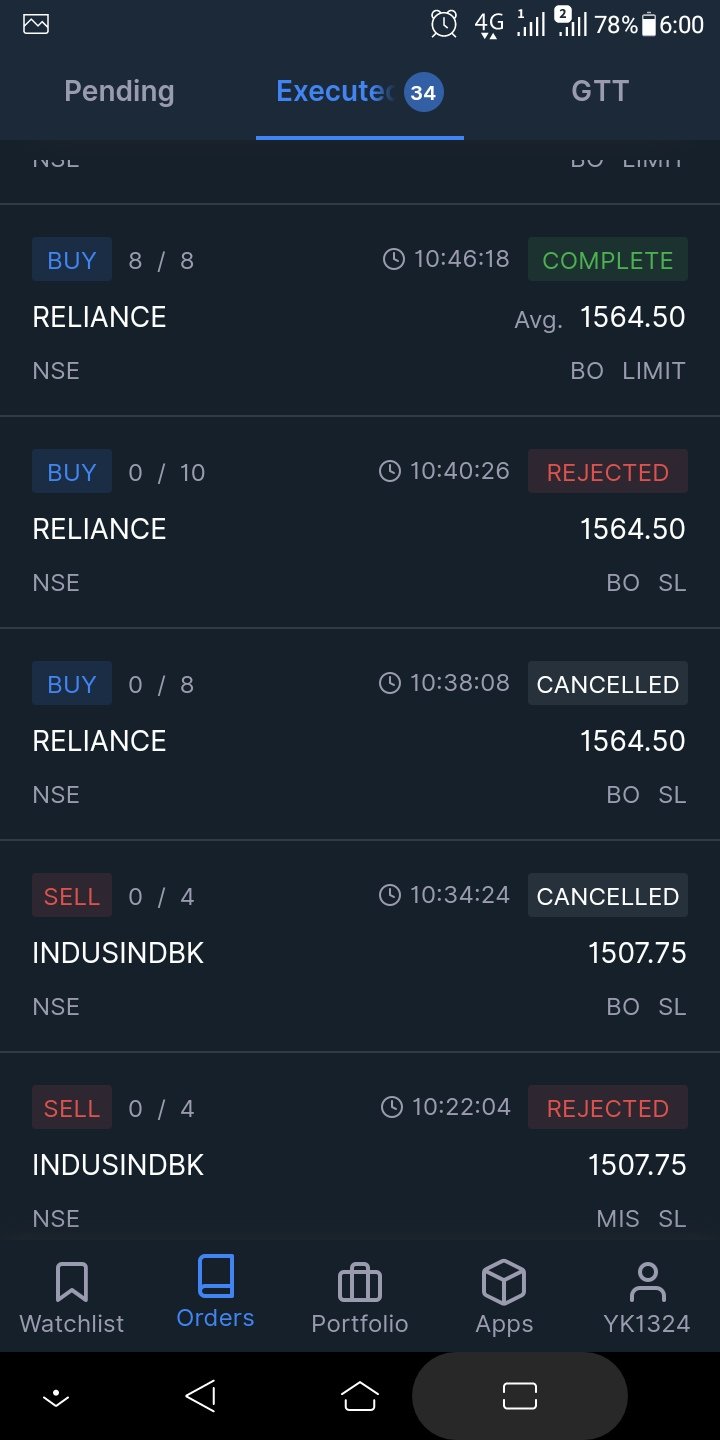Tap the system back button

(201, 1396)
